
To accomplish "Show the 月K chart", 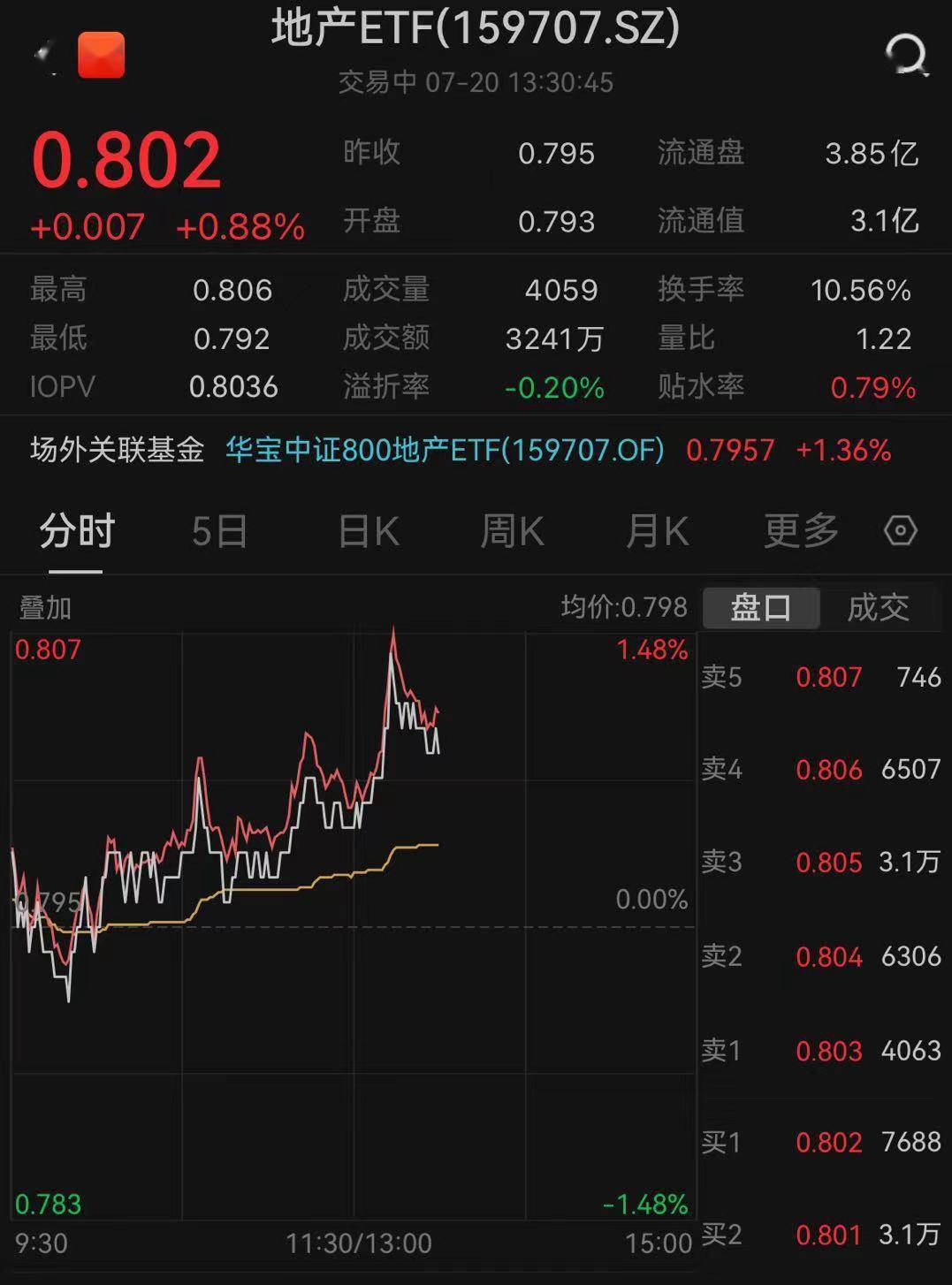I will [x=657, y=532].
